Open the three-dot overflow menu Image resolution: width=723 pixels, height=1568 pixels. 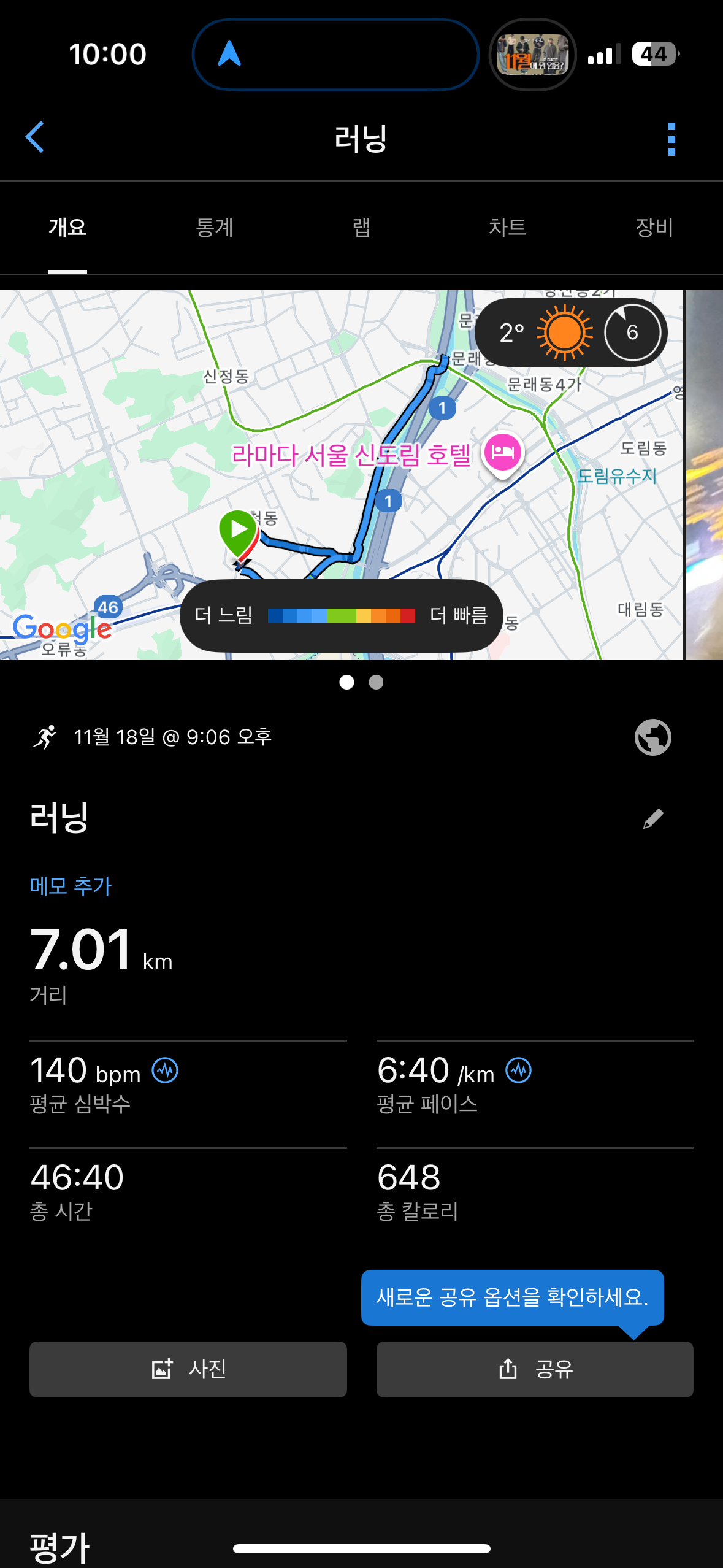[x=672, y=138]
